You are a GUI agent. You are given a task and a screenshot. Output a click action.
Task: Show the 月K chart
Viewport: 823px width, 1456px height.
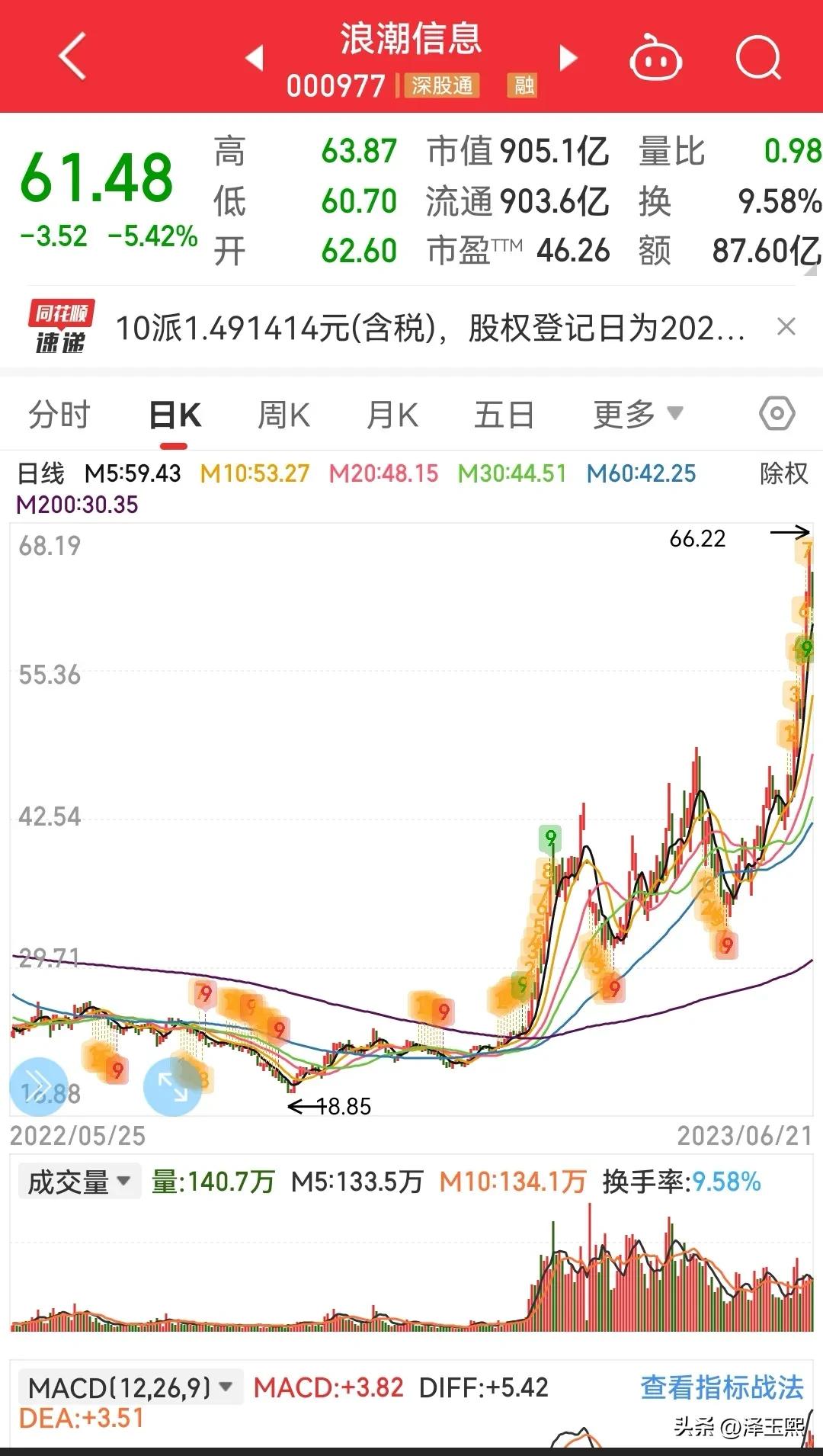[392, 415]
